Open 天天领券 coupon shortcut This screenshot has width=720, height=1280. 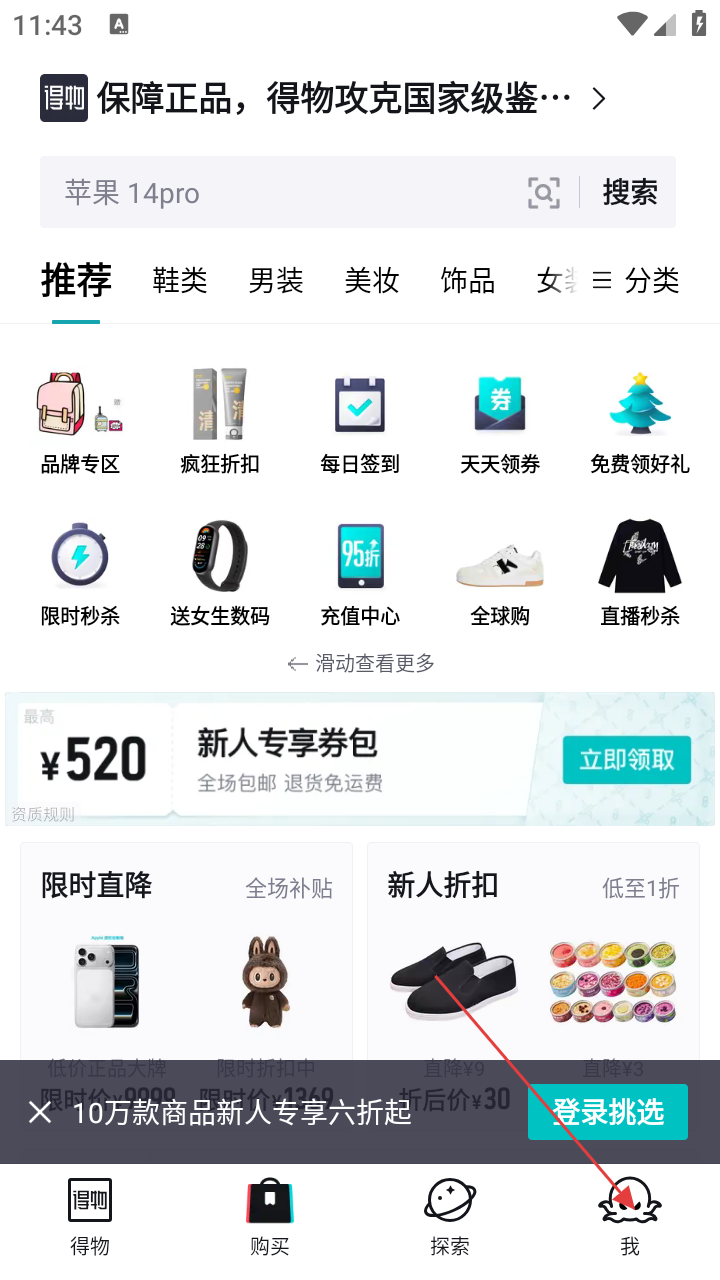(x=500, y=420)
